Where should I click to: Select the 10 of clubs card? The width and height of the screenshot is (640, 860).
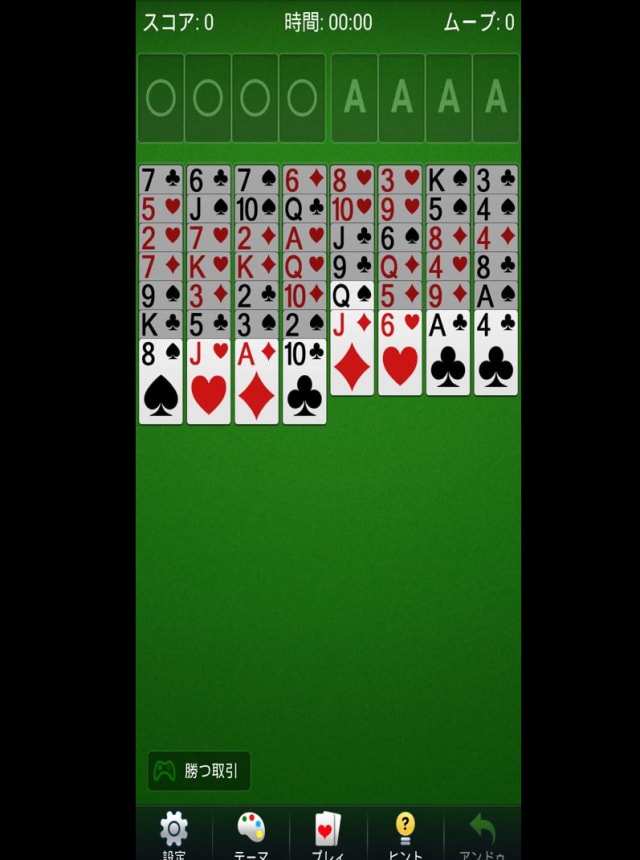coord(304,385)
